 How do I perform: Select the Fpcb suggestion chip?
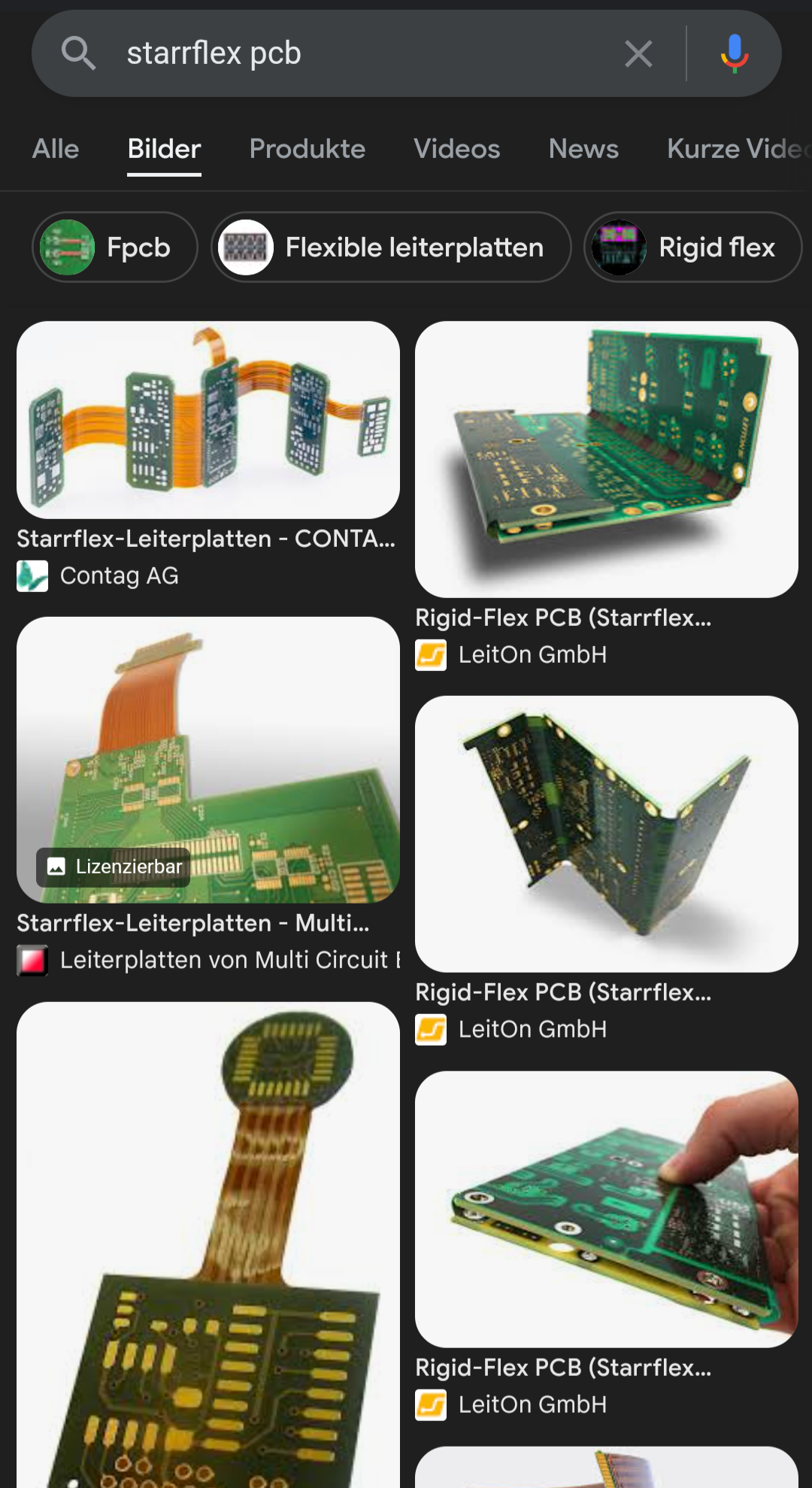[115, 247]
